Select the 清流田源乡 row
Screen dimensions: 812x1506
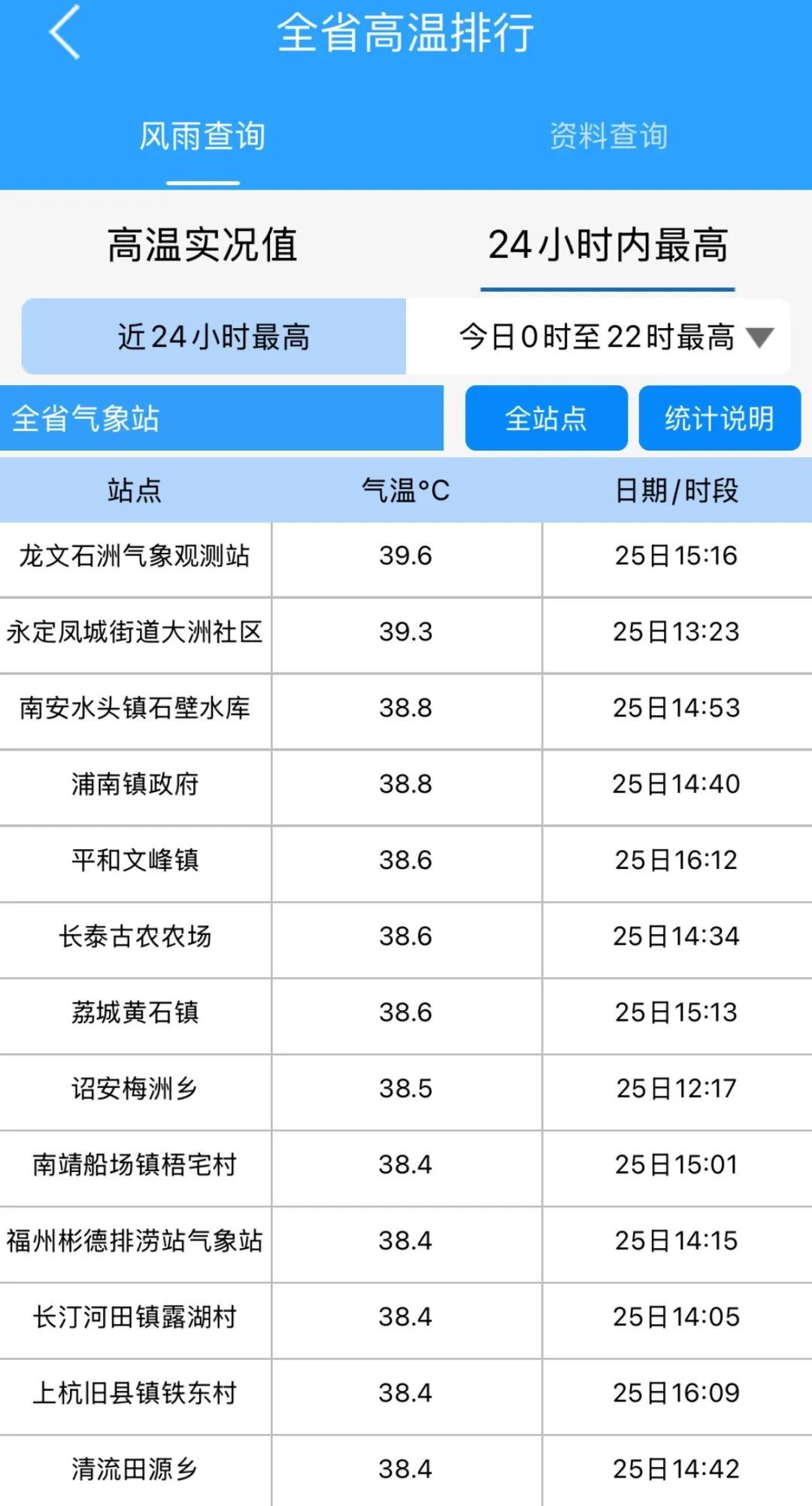[x=135, y=1468]
